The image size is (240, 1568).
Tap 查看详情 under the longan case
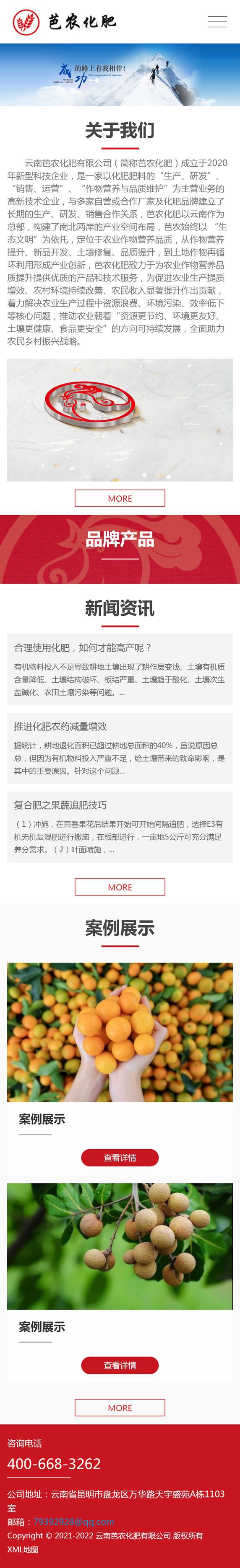point(120,1365)
